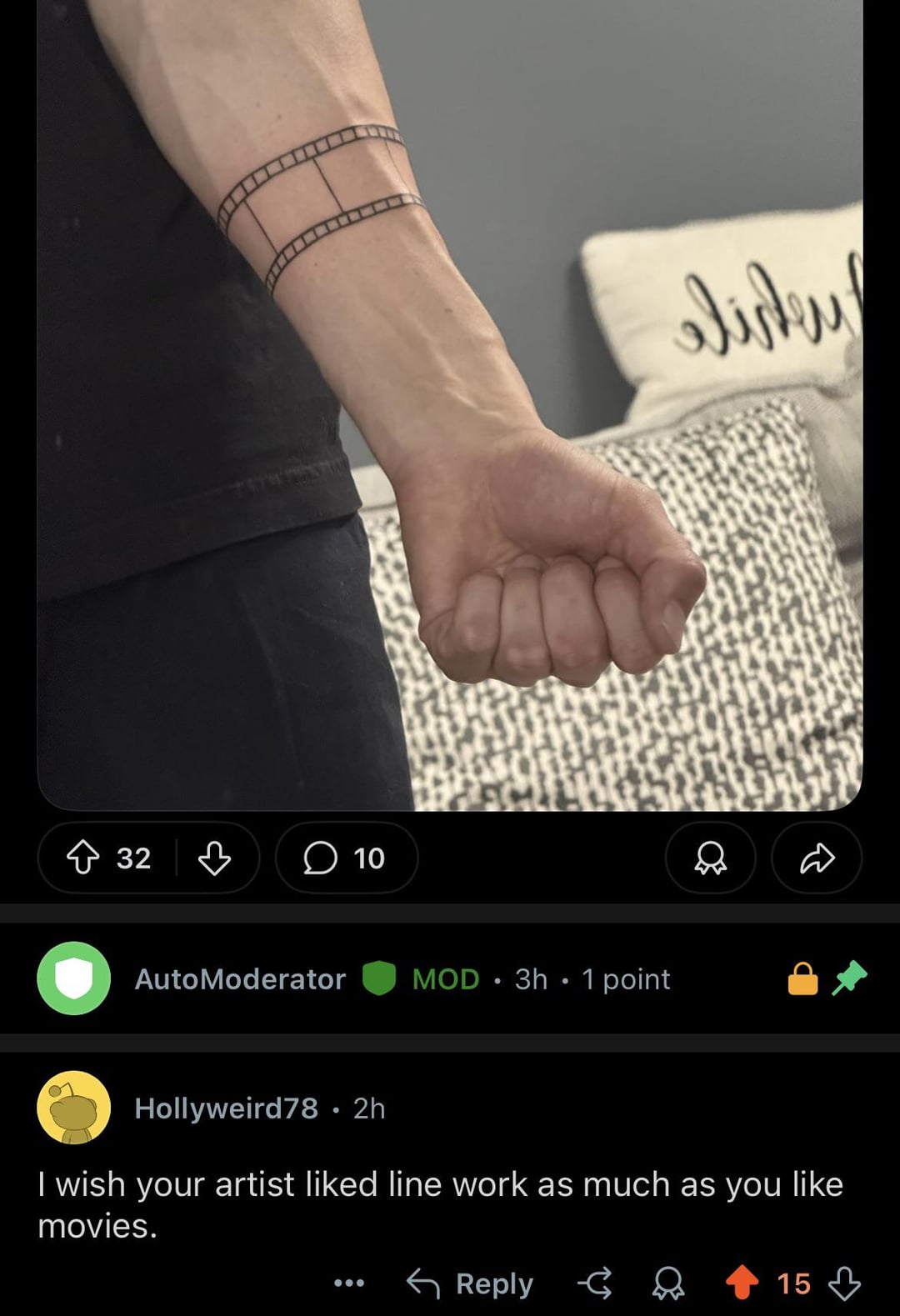Downvote Hollyweird78's comment
The image size is (900, 1316).
tap(844, 1283)
